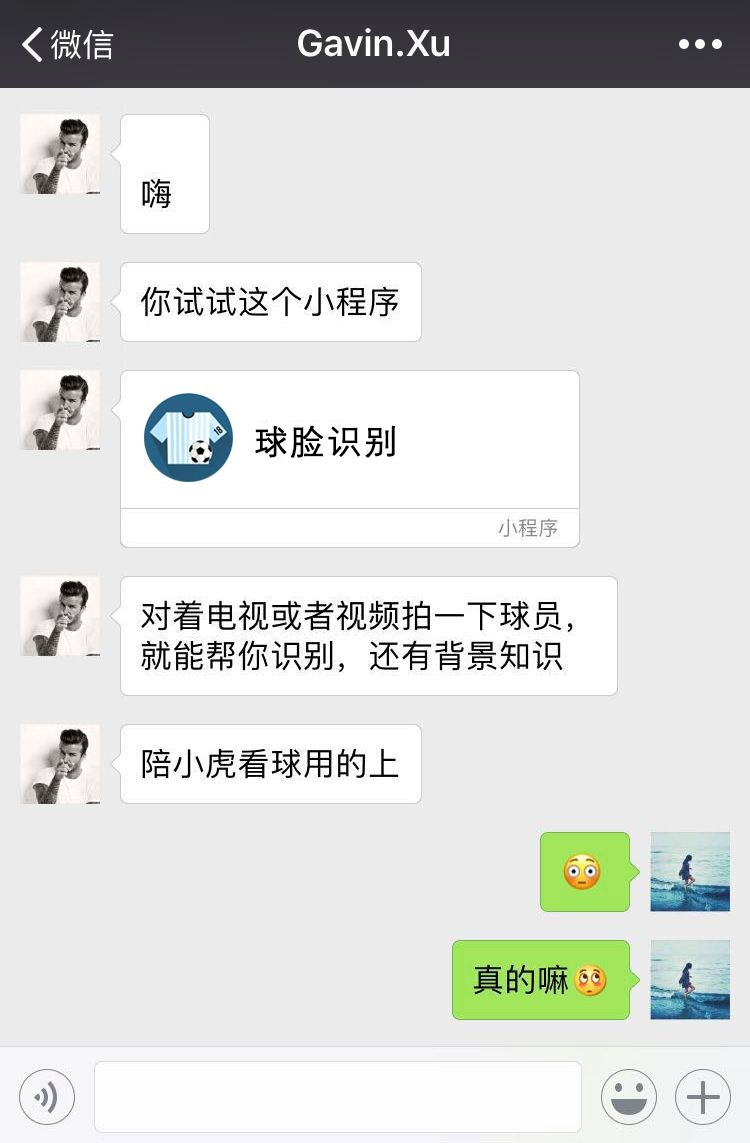Tap the 真的嘛 green message bubble
This screenshot has height=1143, width=750.
[540, 981]
